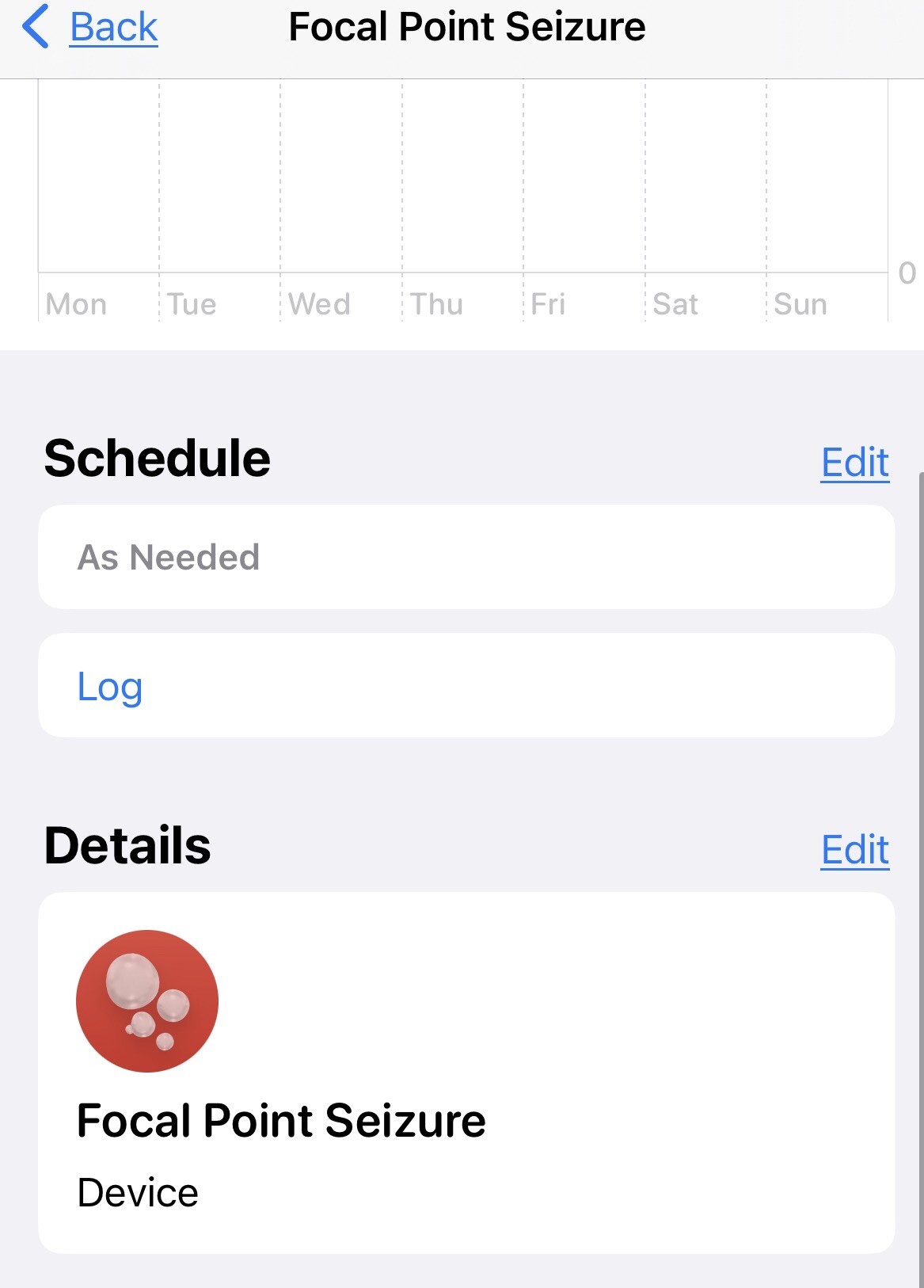Edit the Details section

pyautogui.click(x=854, y=850)
